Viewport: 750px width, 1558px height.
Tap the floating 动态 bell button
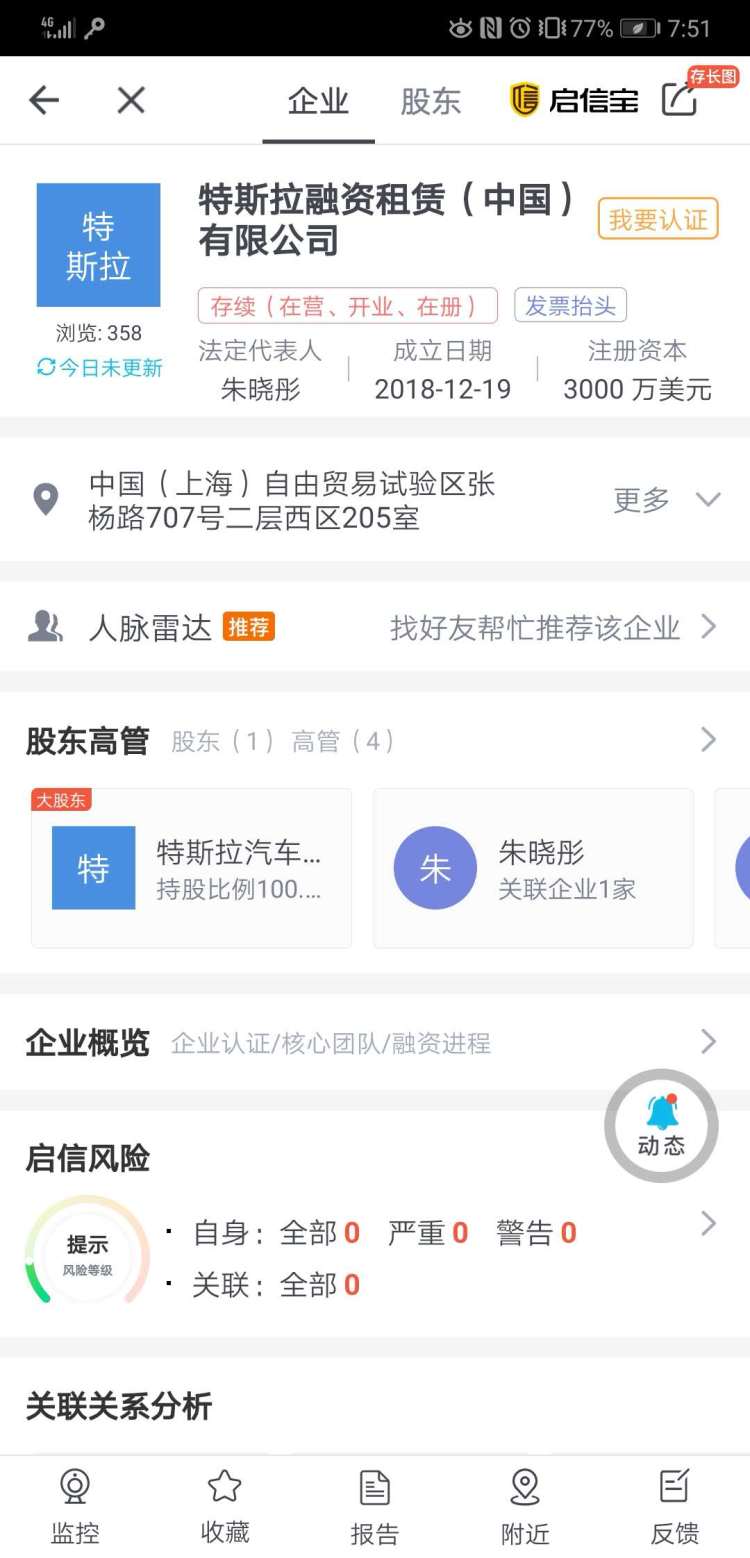click(x=660, y=1125)
